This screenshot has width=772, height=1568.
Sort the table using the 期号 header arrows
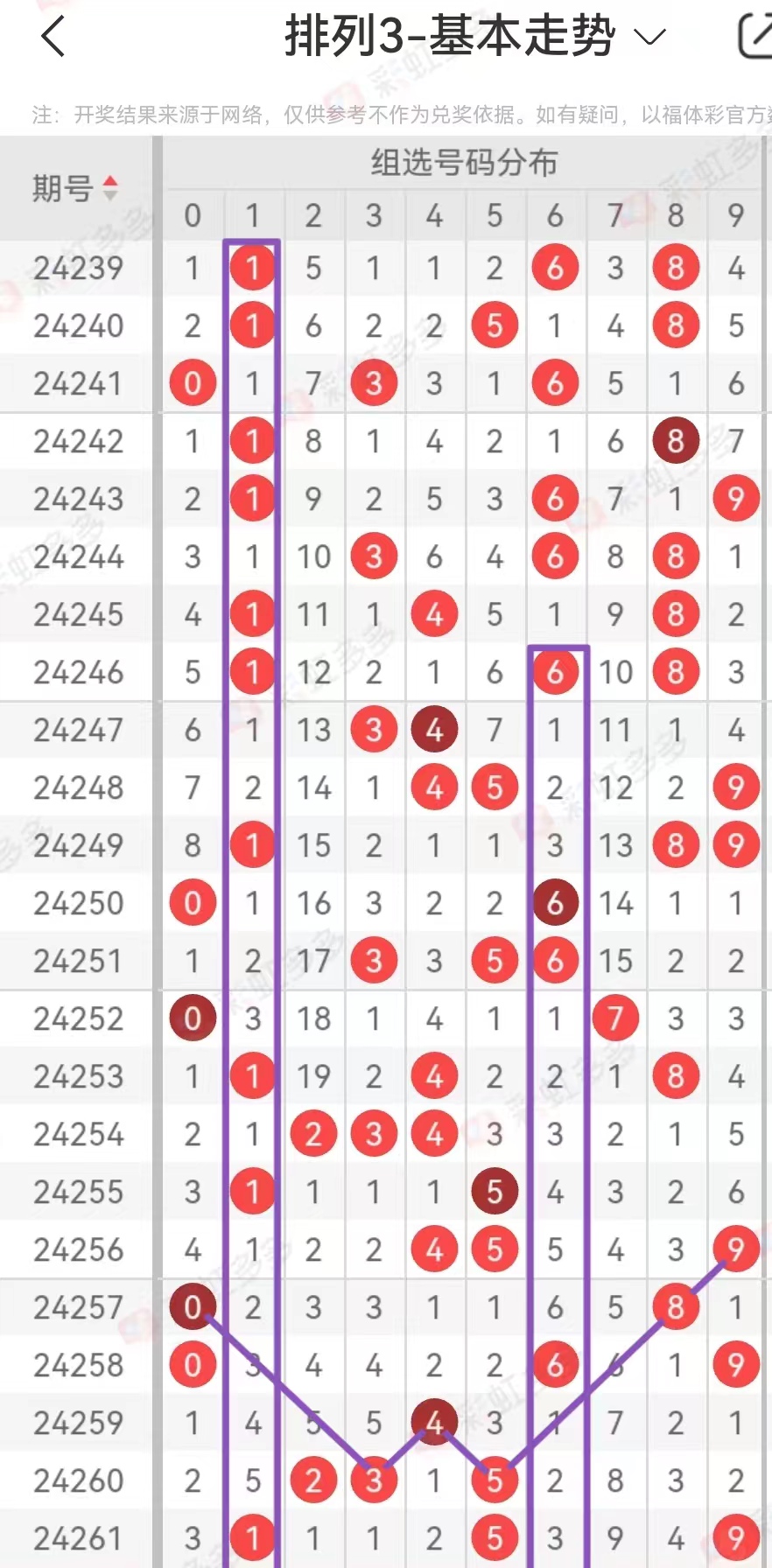click(x=110, y=187)
